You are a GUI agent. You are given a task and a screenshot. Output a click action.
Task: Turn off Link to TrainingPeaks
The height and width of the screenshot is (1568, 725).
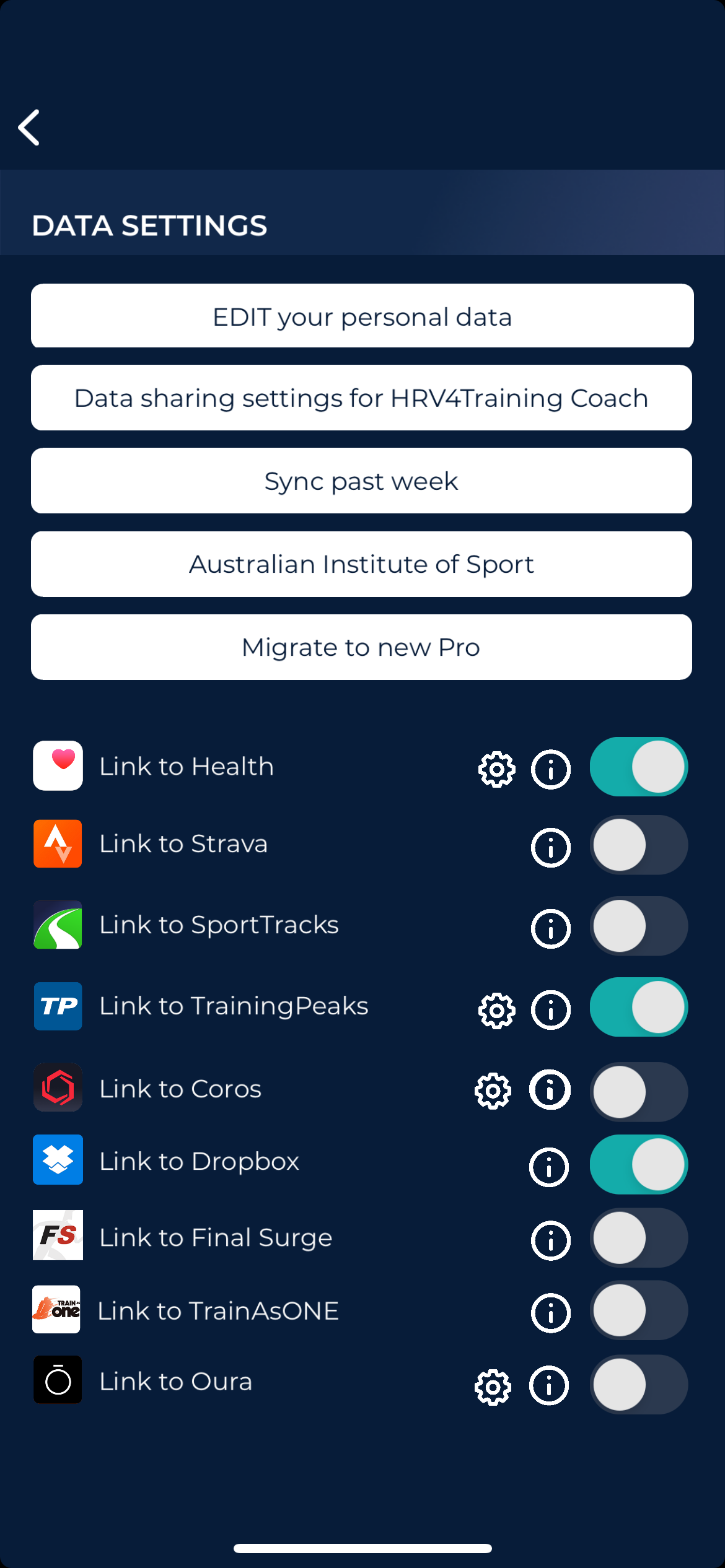[x=638, y=1007]
